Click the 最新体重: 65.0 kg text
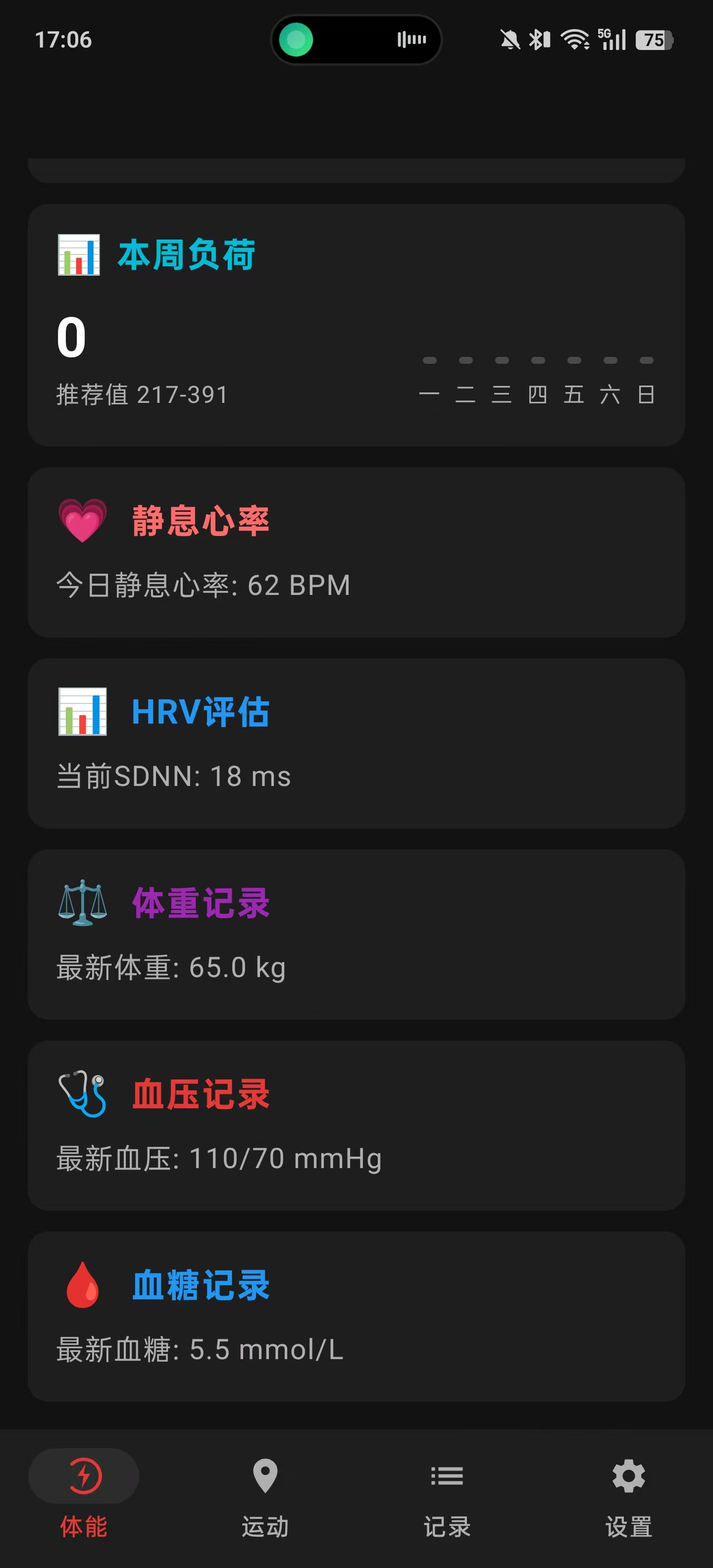Viewport: 713px width, 1568px height. point(170,968)
